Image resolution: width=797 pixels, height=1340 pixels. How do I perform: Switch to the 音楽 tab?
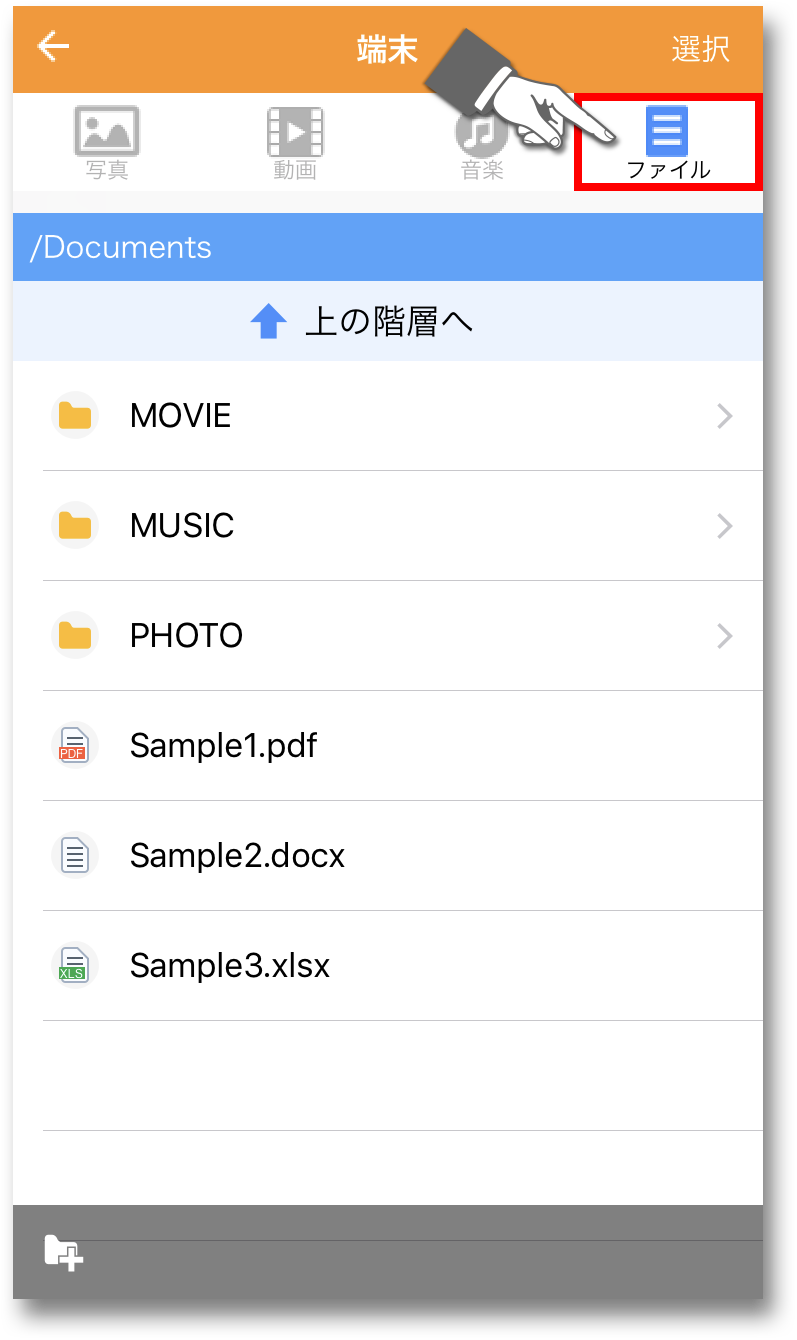click(482, 143)
